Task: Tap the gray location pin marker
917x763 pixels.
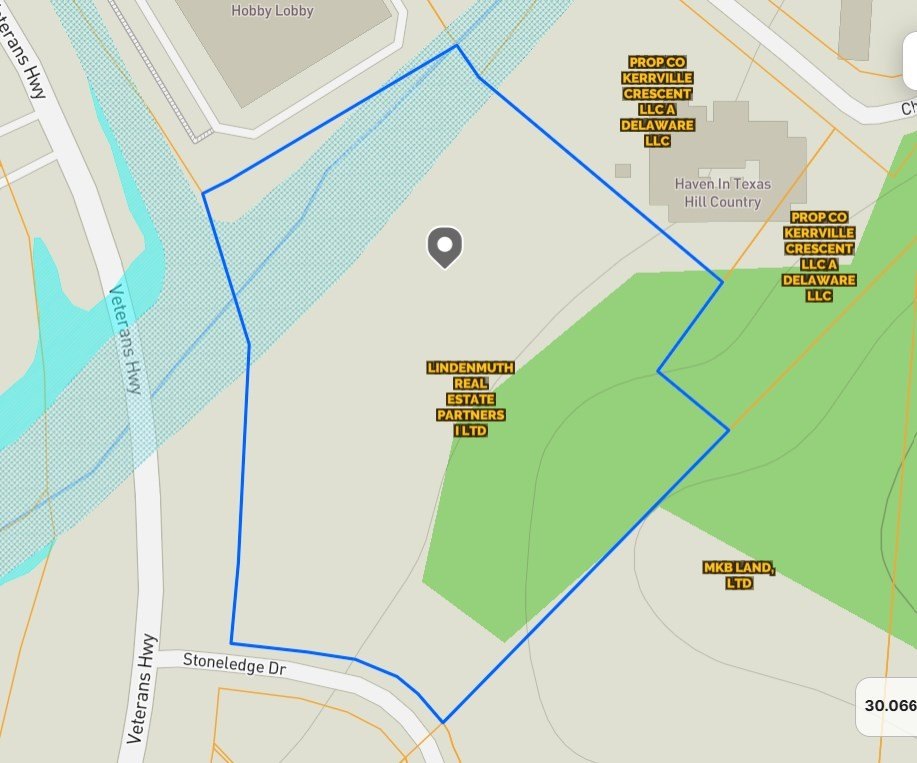Action: (444, 246)
